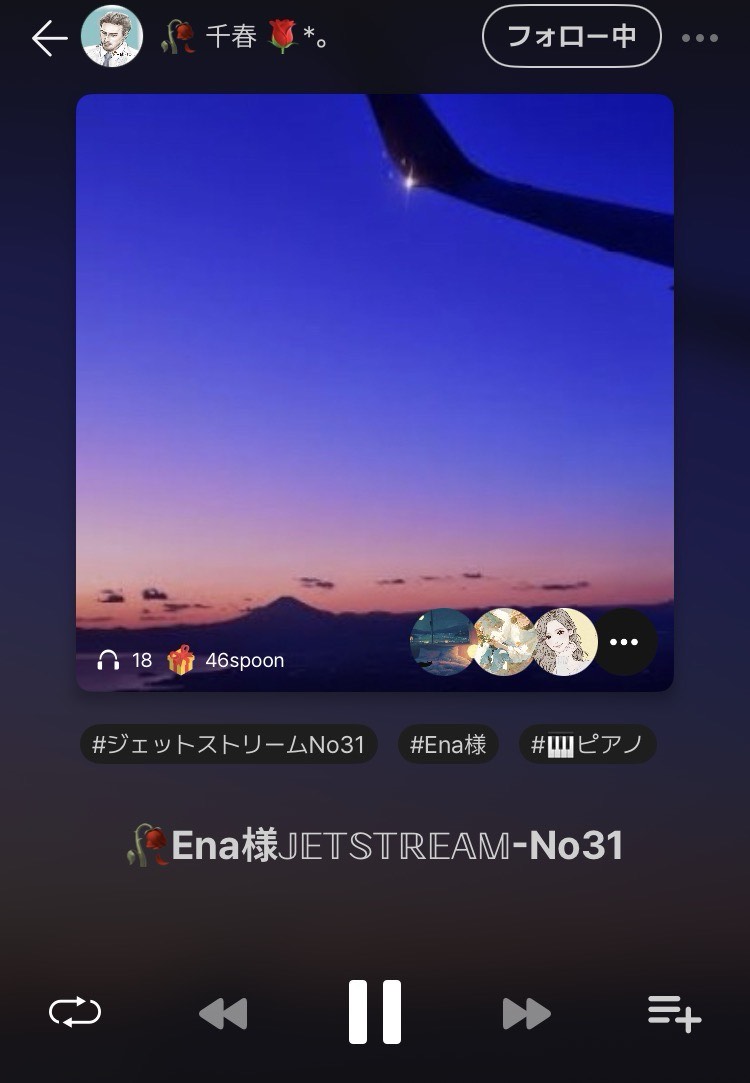The height and width of the screenshot is (1083, 750).
Task: Show more listeners with the dark circle
Action: click(624, 642)
